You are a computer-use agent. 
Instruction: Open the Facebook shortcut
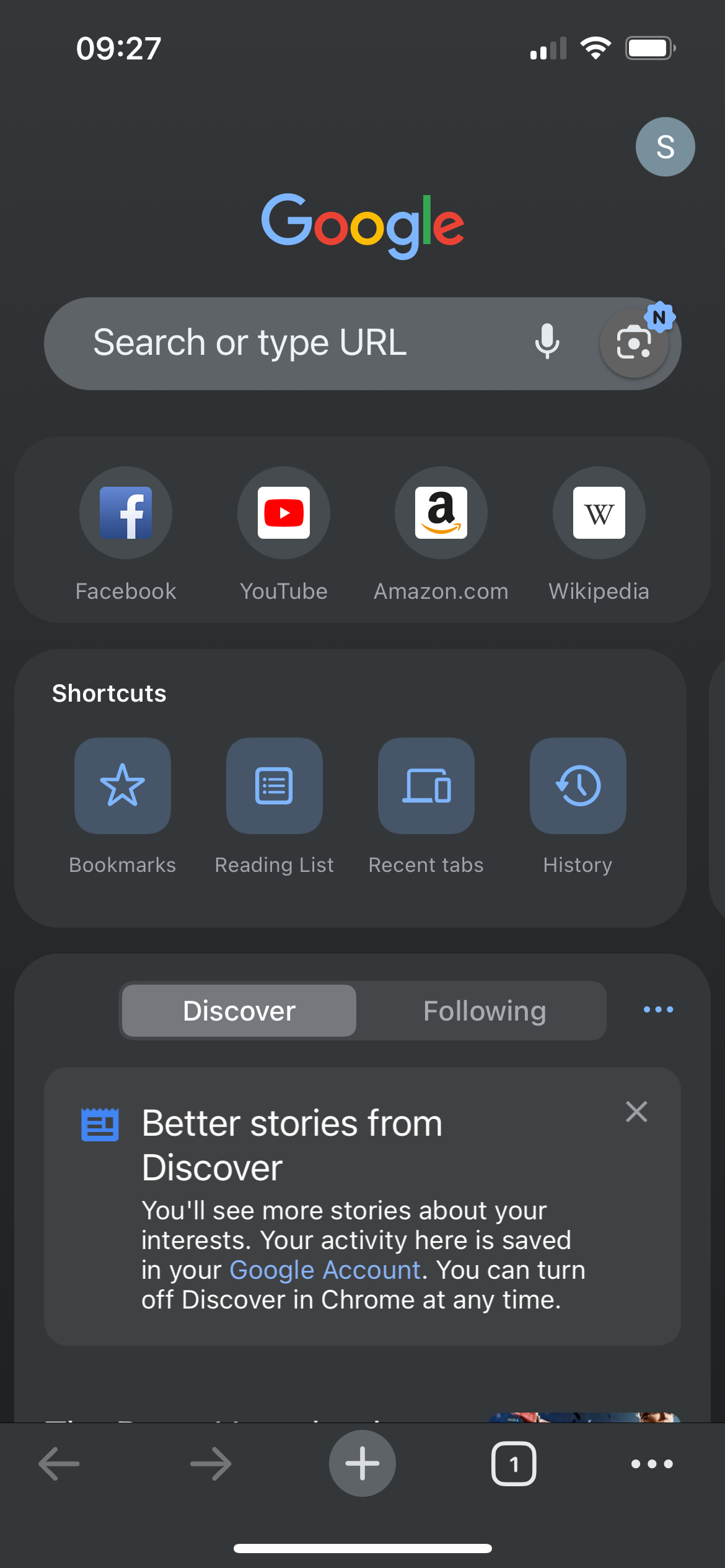click(x=126, y=513)
